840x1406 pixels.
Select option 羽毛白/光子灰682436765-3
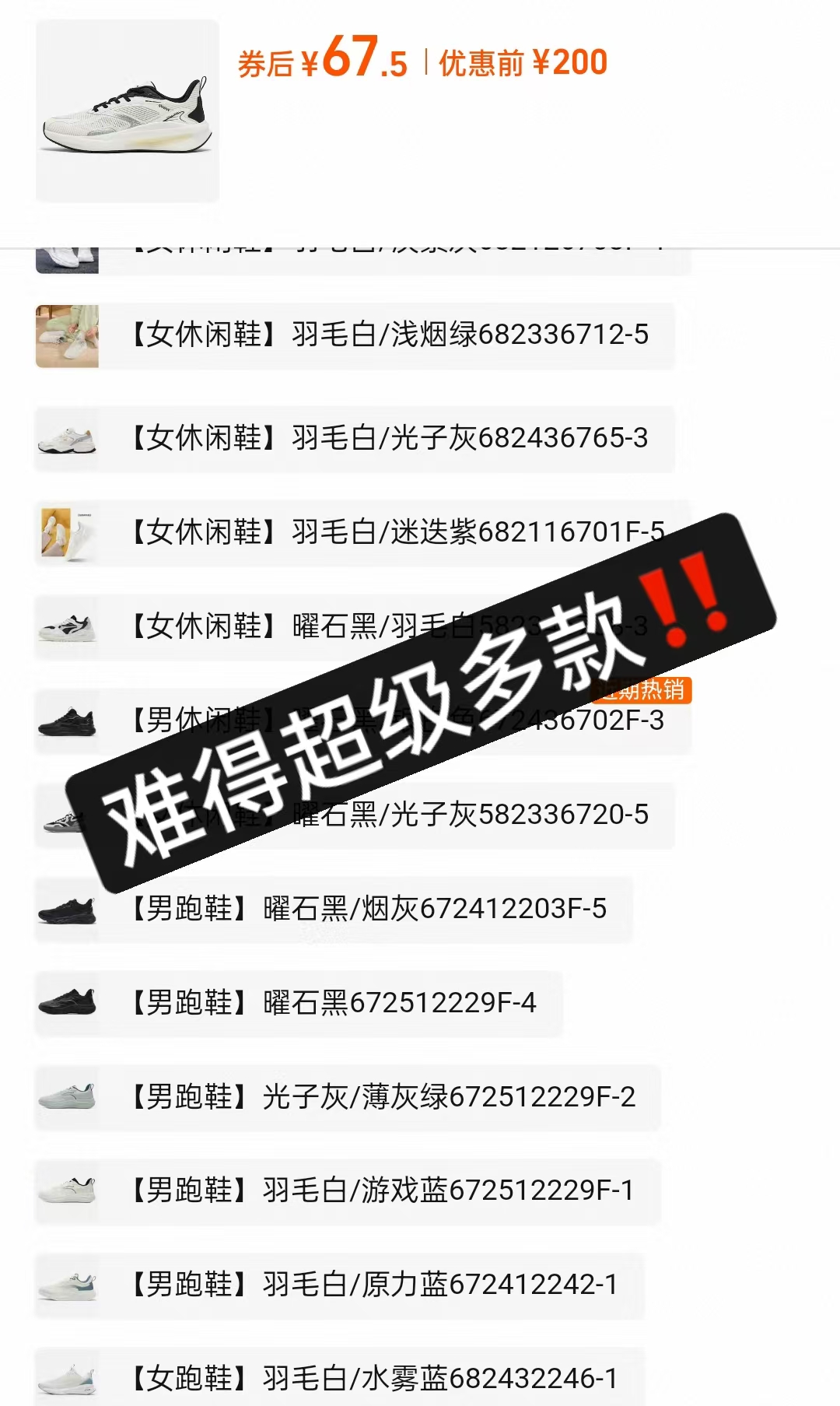tap(389, 440)
